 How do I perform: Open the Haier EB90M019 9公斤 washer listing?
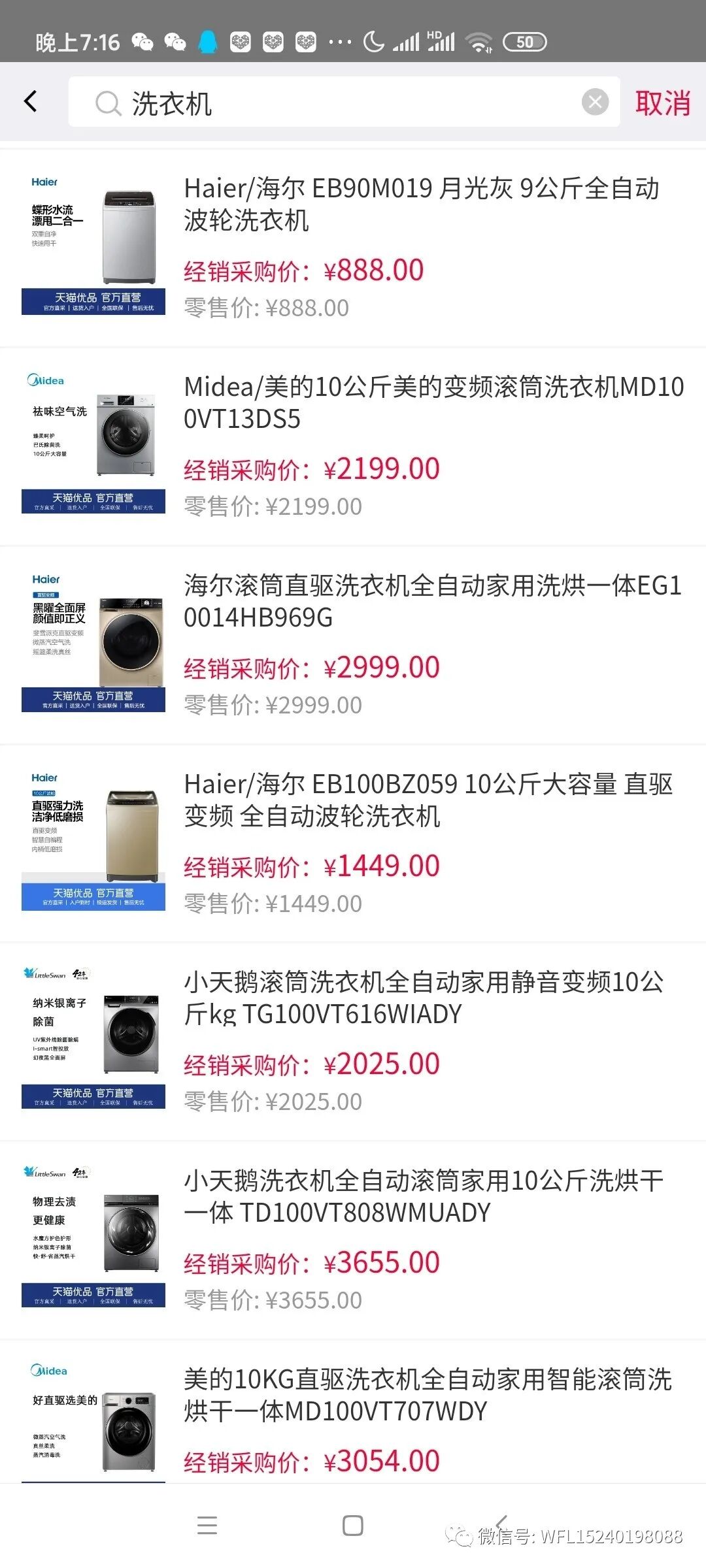coord(421,204)
